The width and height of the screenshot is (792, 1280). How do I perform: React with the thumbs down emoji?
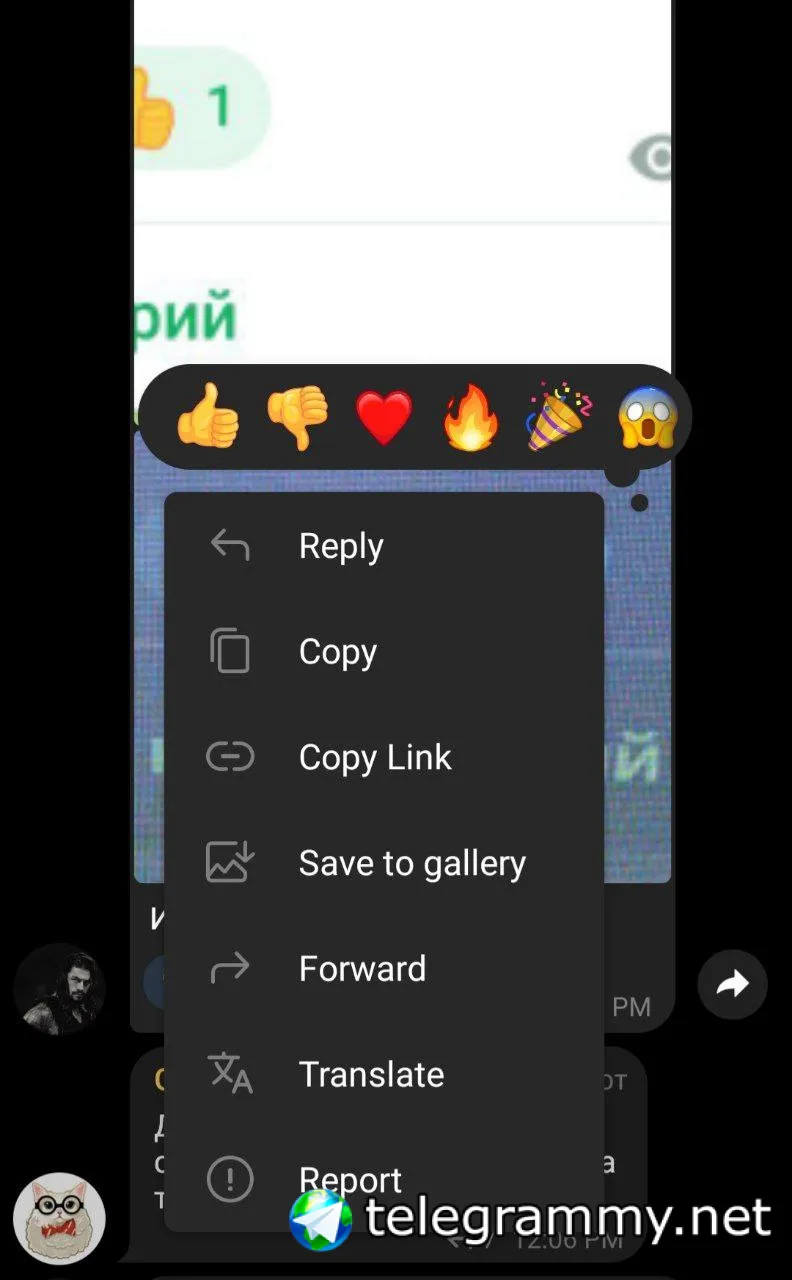point(297,416)
